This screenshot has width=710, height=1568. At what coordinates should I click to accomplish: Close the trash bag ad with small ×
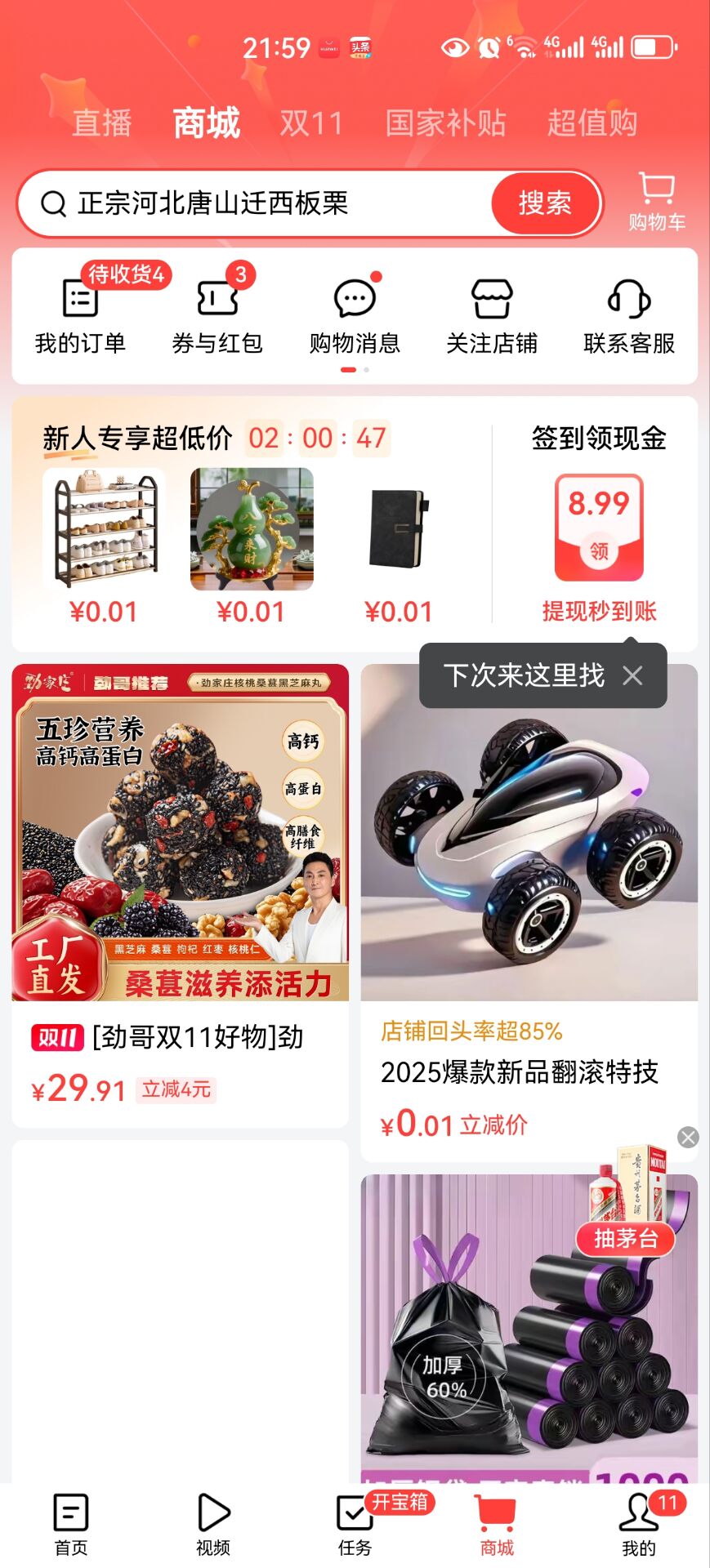686,1135
